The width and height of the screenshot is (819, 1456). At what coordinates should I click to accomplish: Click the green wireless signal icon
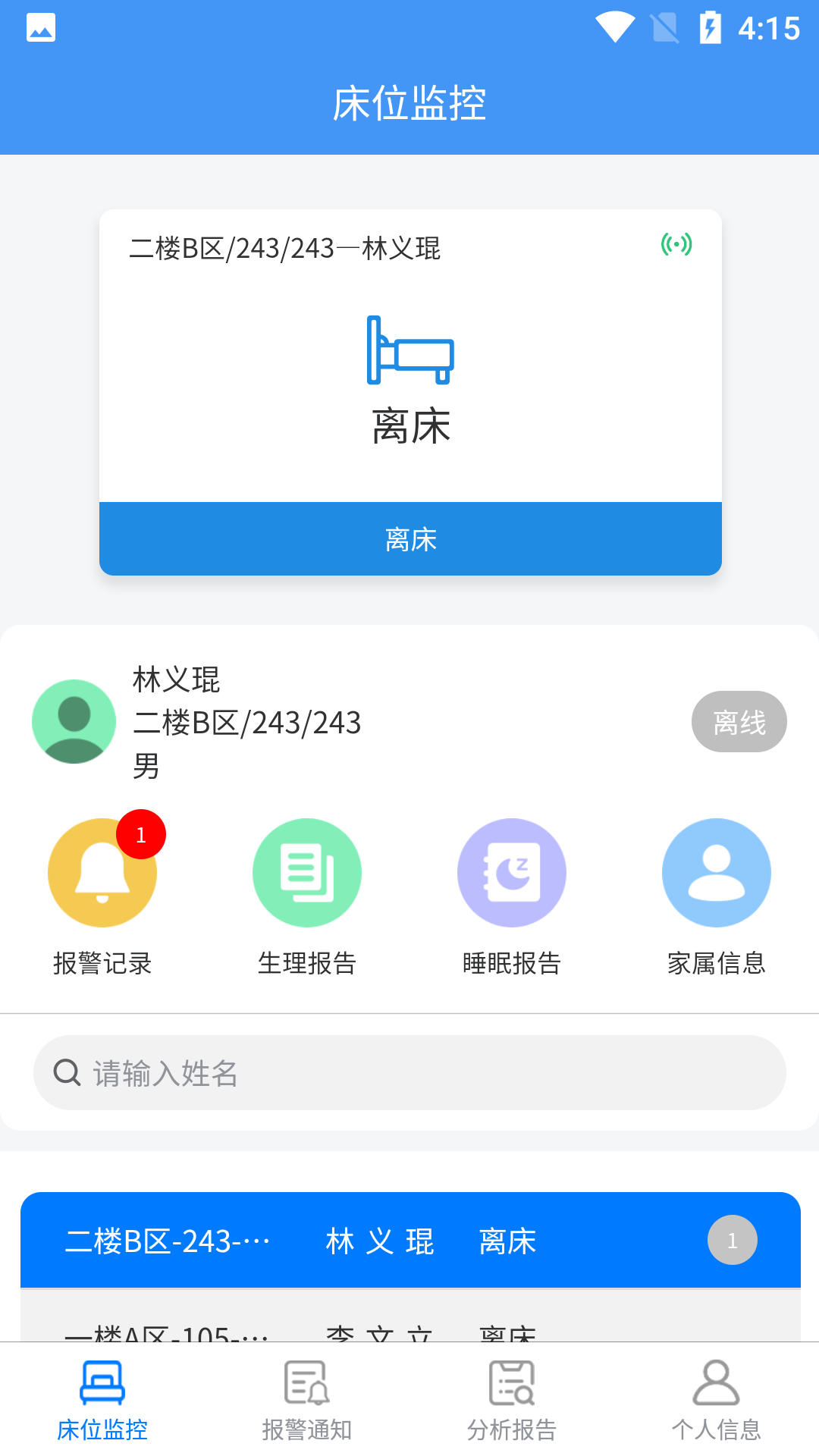pos(677,245)
